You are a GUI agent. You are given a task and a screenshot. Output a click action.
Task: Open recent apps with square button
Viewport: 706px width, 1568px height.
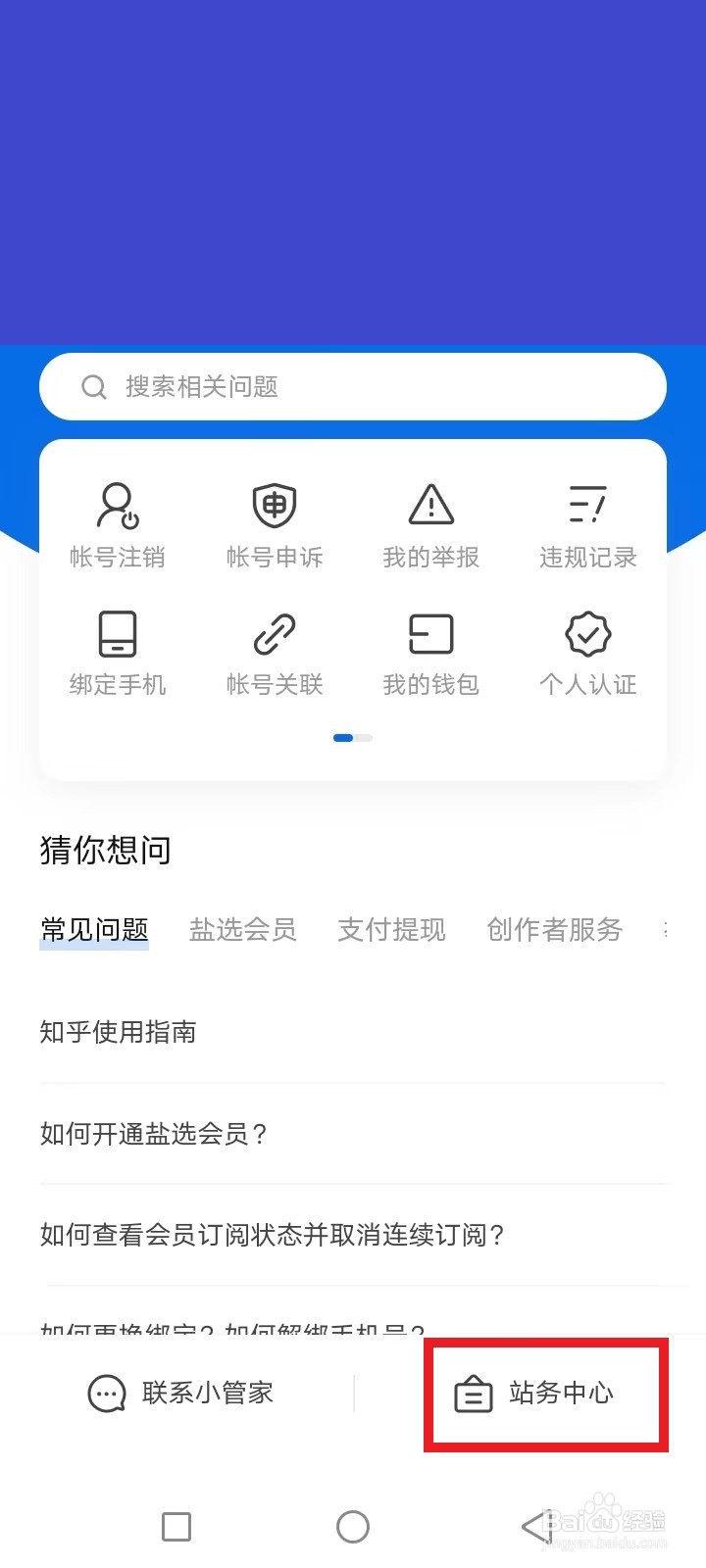click(176, 1526)
